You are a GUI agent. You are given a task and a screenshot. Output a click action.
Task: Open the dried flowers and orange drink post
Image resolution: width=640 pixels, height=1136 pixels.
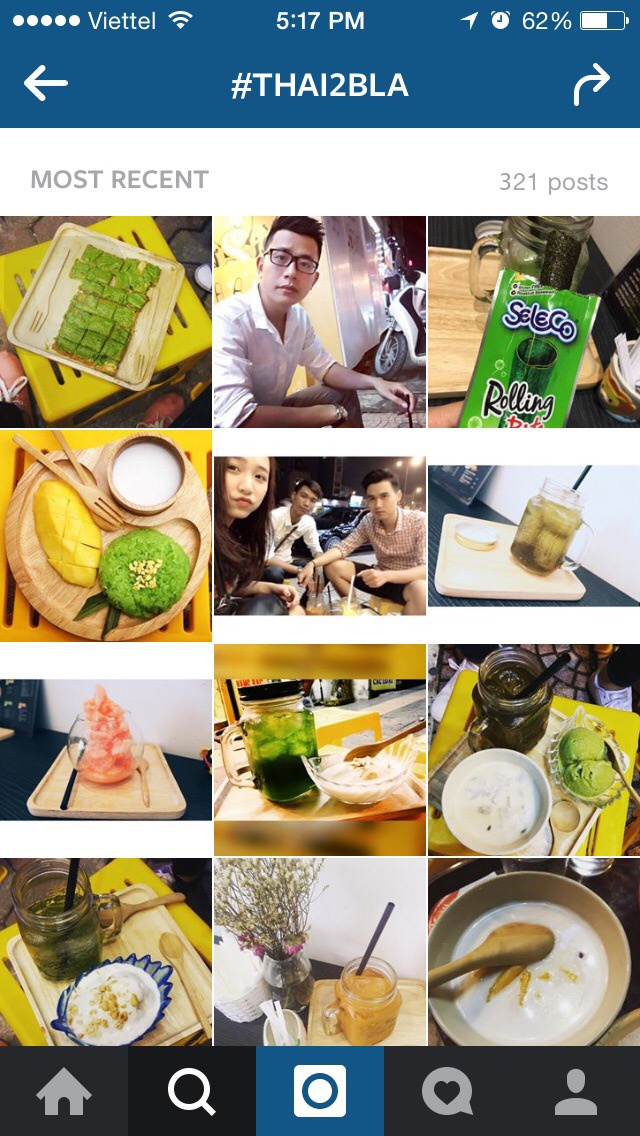tap(319, 952)
